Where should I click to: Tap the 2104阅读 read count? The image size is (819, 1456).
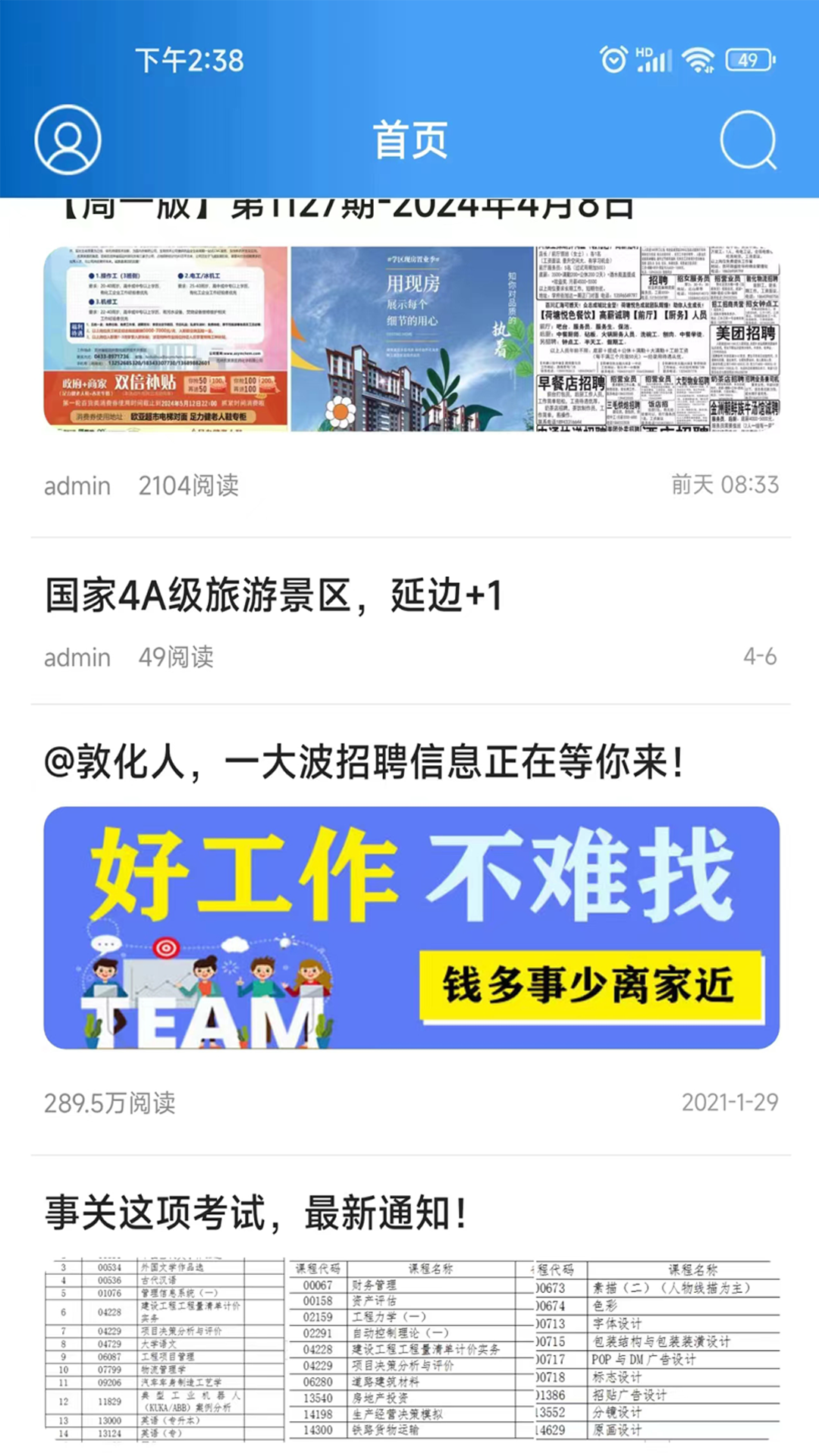188,485
